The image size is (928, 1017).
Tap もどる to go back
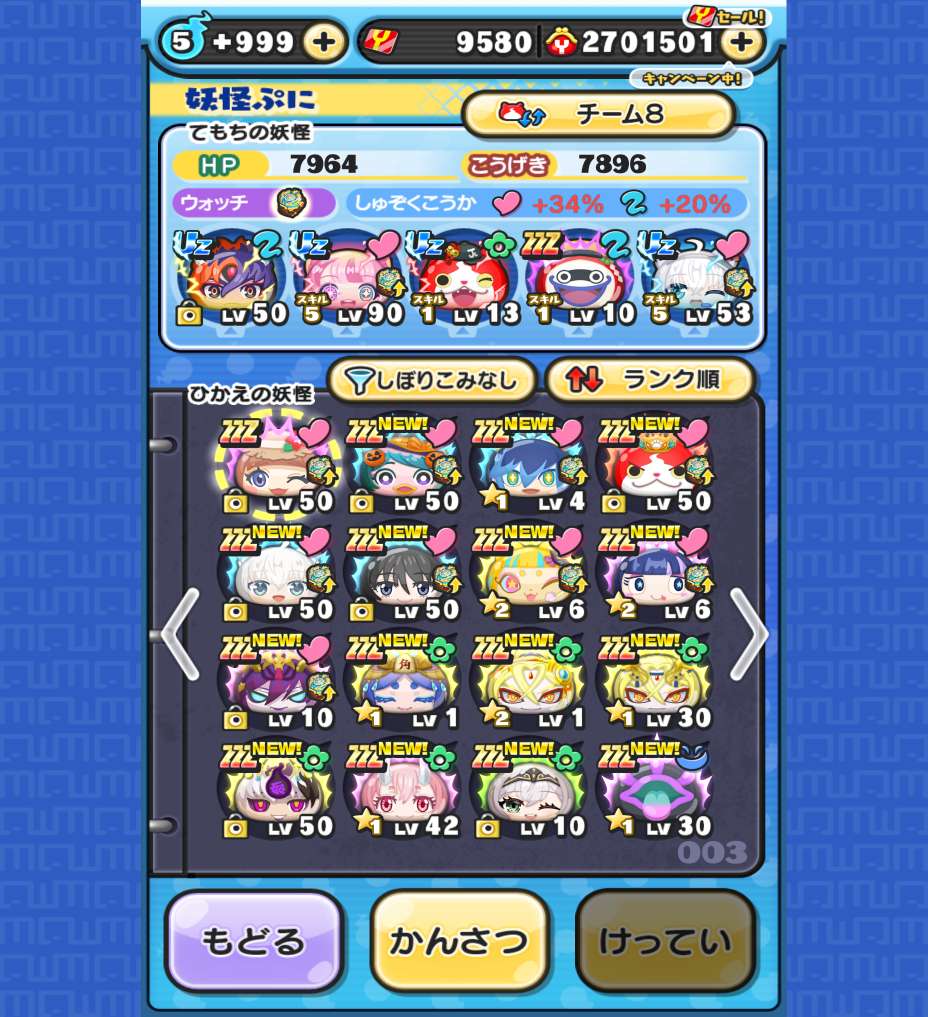(253, 941)
